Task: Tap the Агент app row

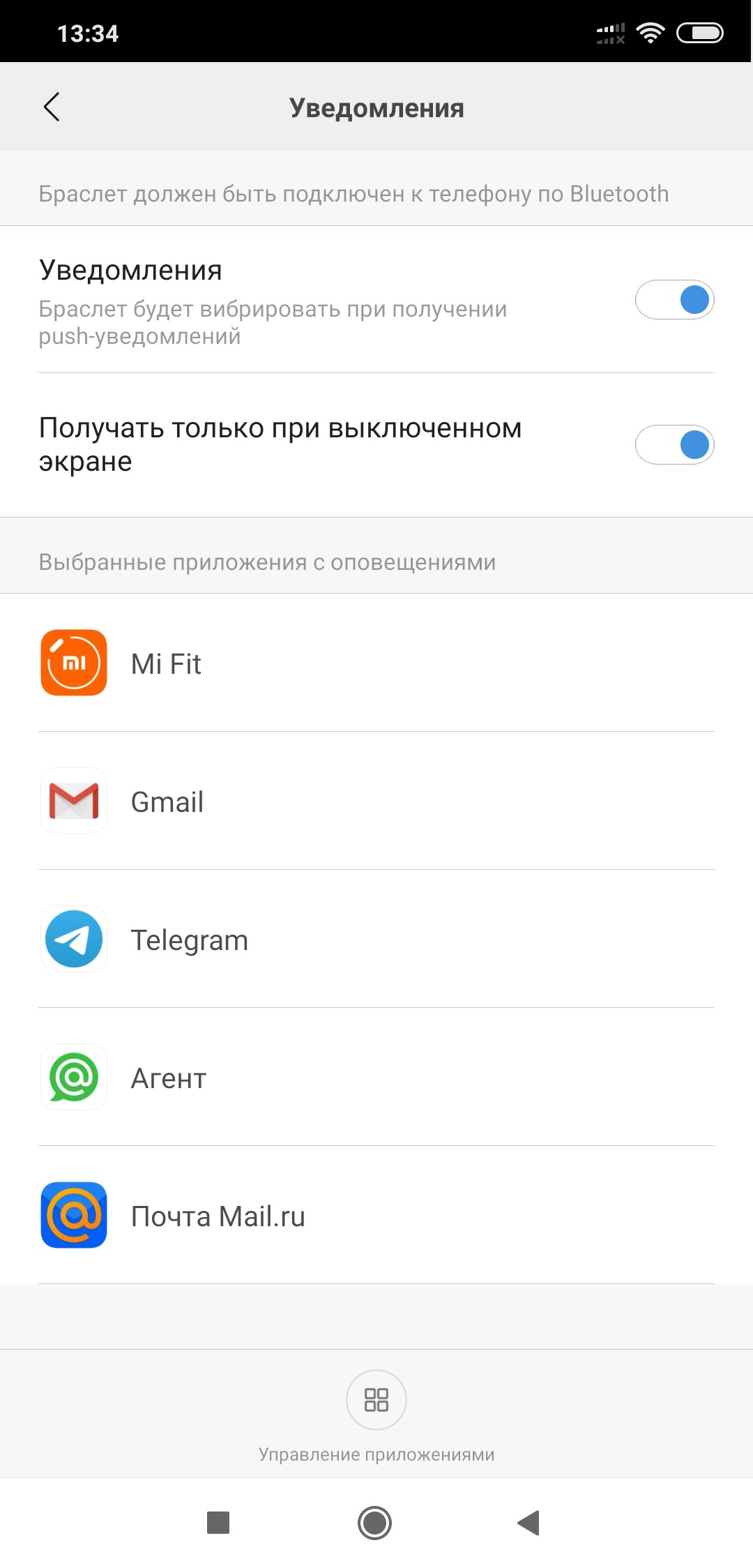Action: click(x=376, y=1077)
